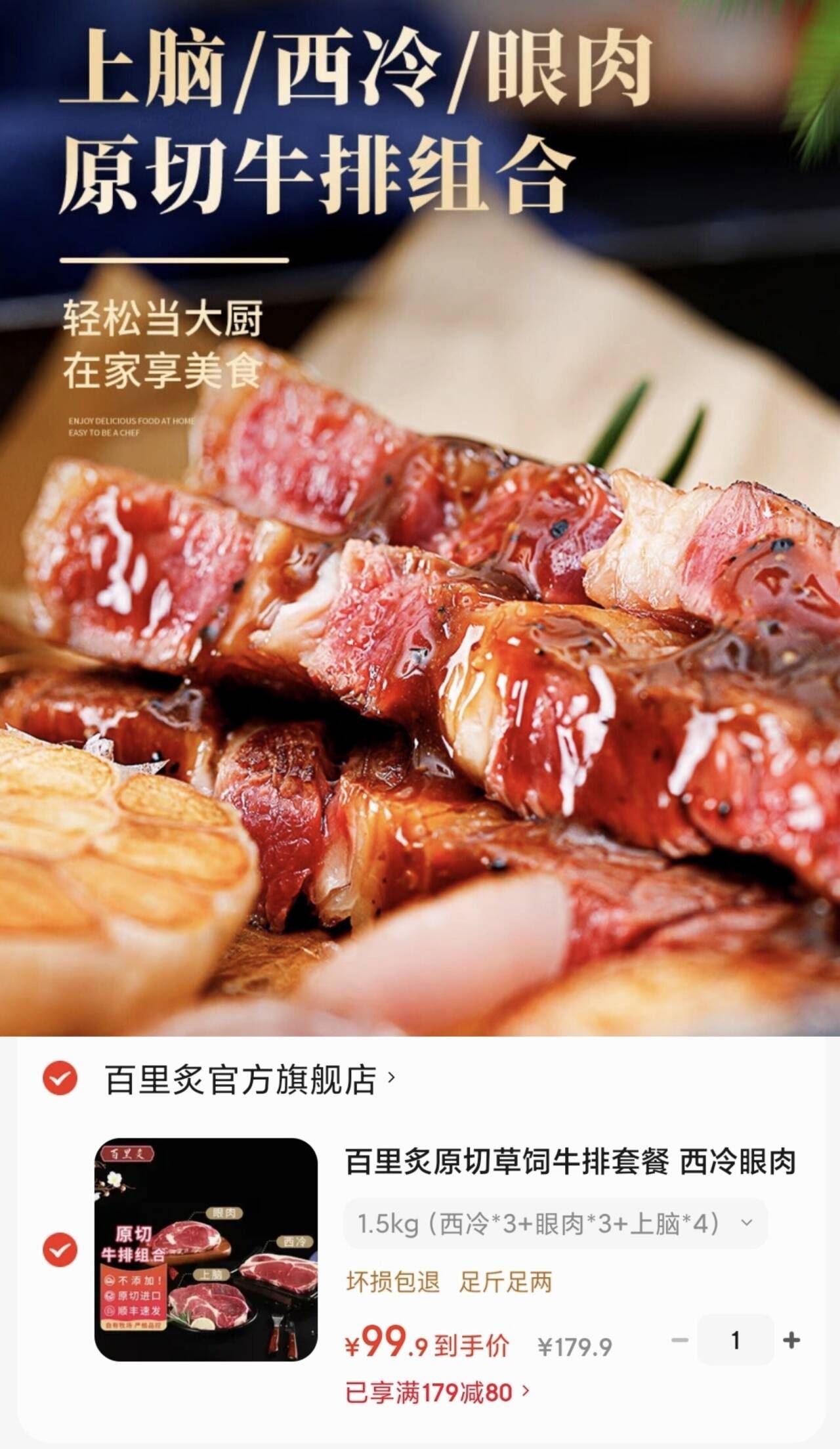Deselect the store checkmark for 百里炙官方旗舰店
Viewport: 840px width, 1449px height.
pos(62,1077)
